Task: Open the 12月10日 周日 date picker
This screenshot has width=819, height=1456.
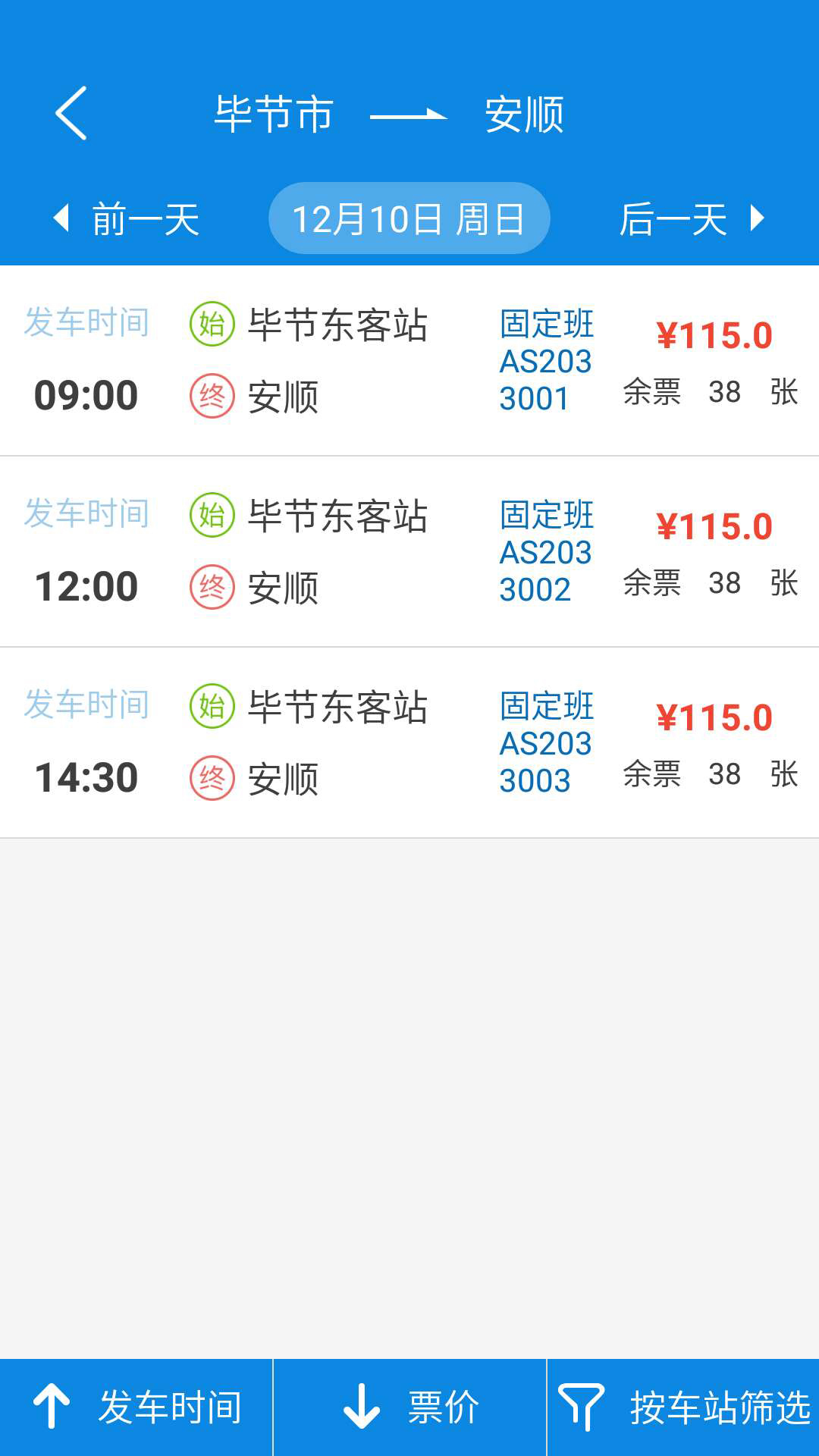Action: pos(409,218)
